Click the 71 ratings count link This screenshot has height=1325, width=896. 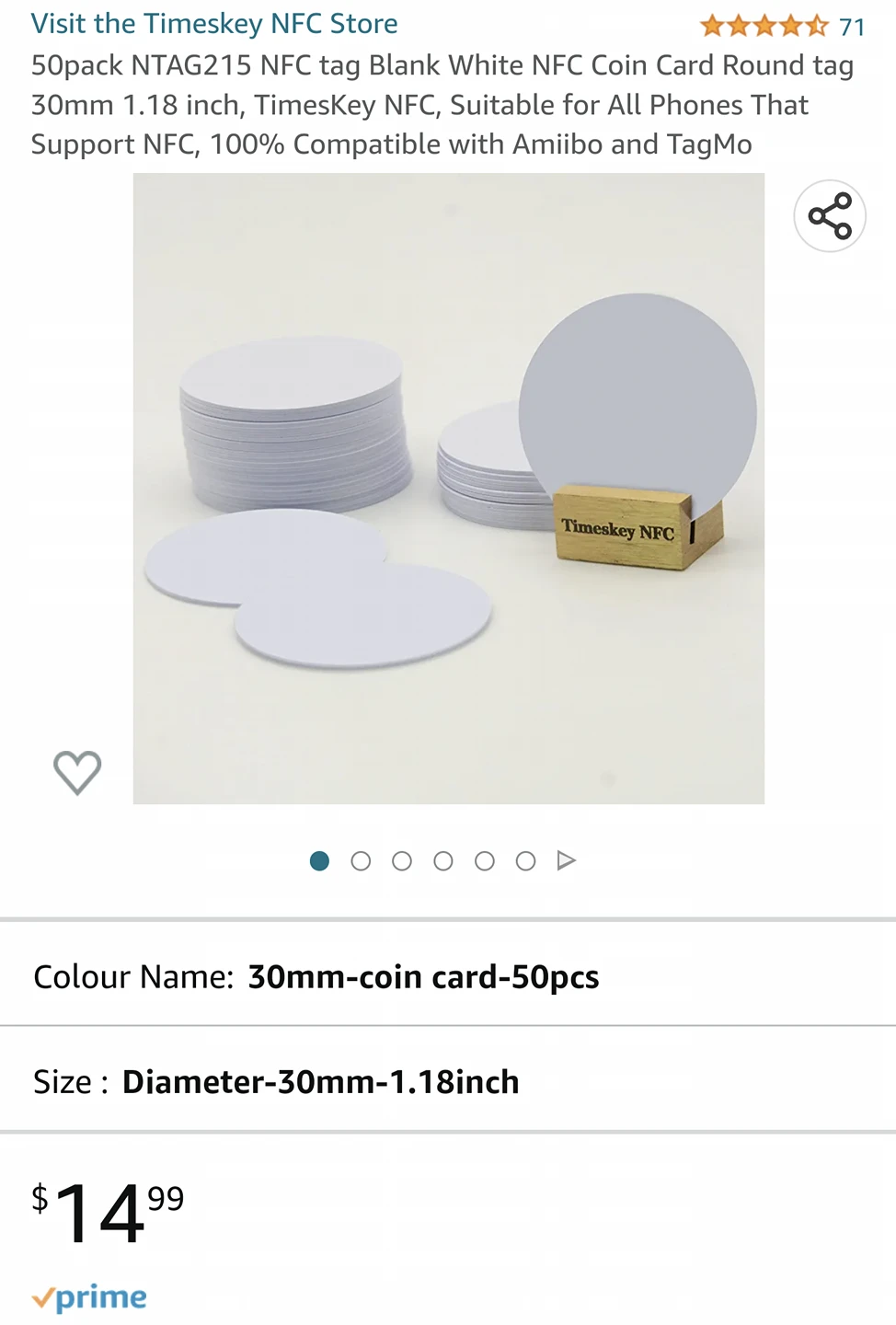(853, 27)
